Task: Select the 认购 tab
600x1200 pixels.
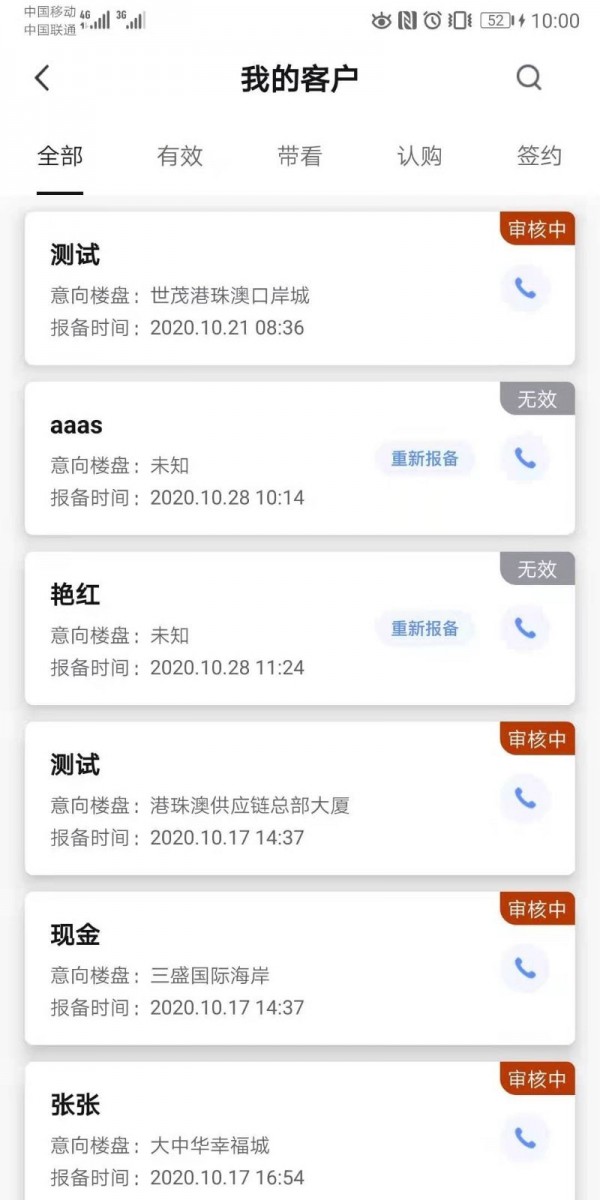Action: point(419,156)
